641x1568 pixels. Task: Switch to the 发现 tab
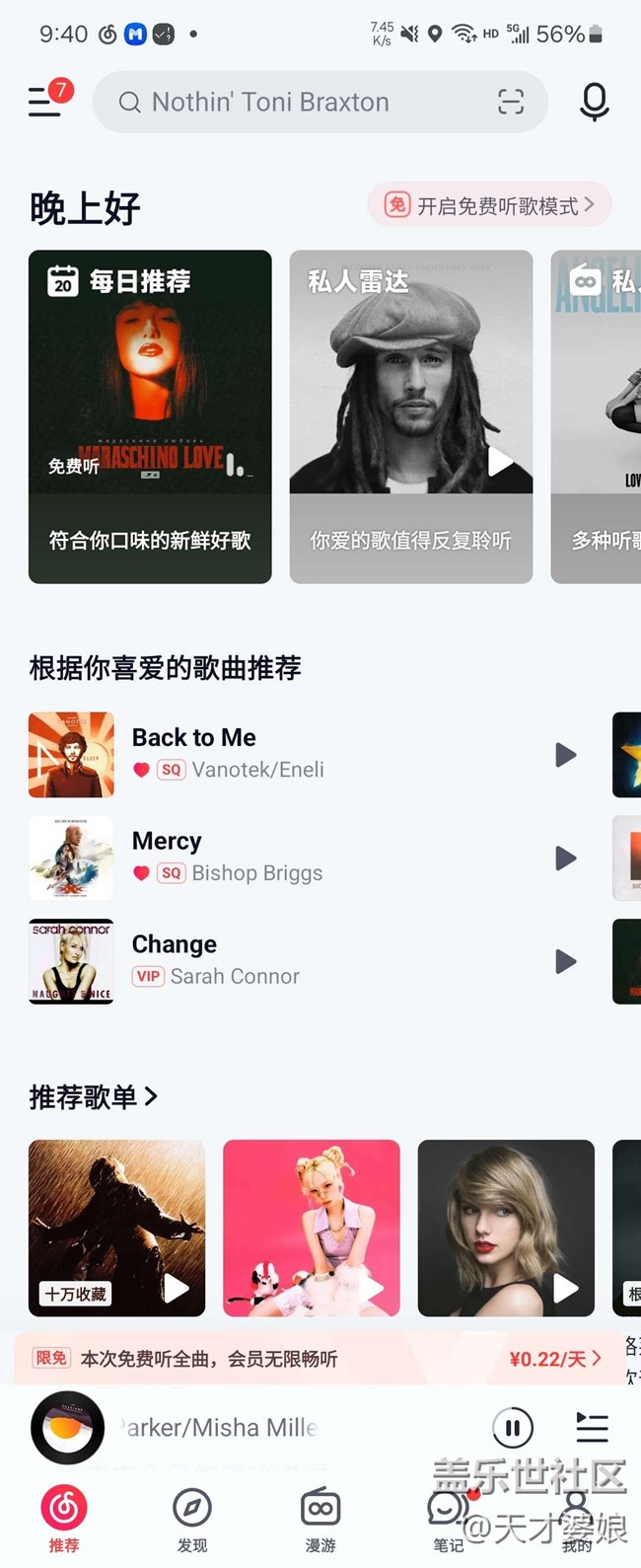tap(191, 1519)
